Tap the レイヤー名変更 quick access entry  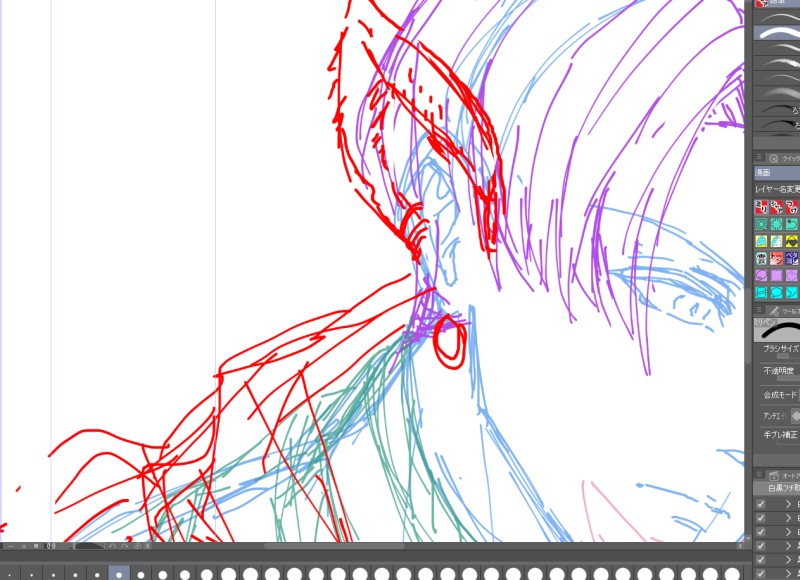point(778,189)
